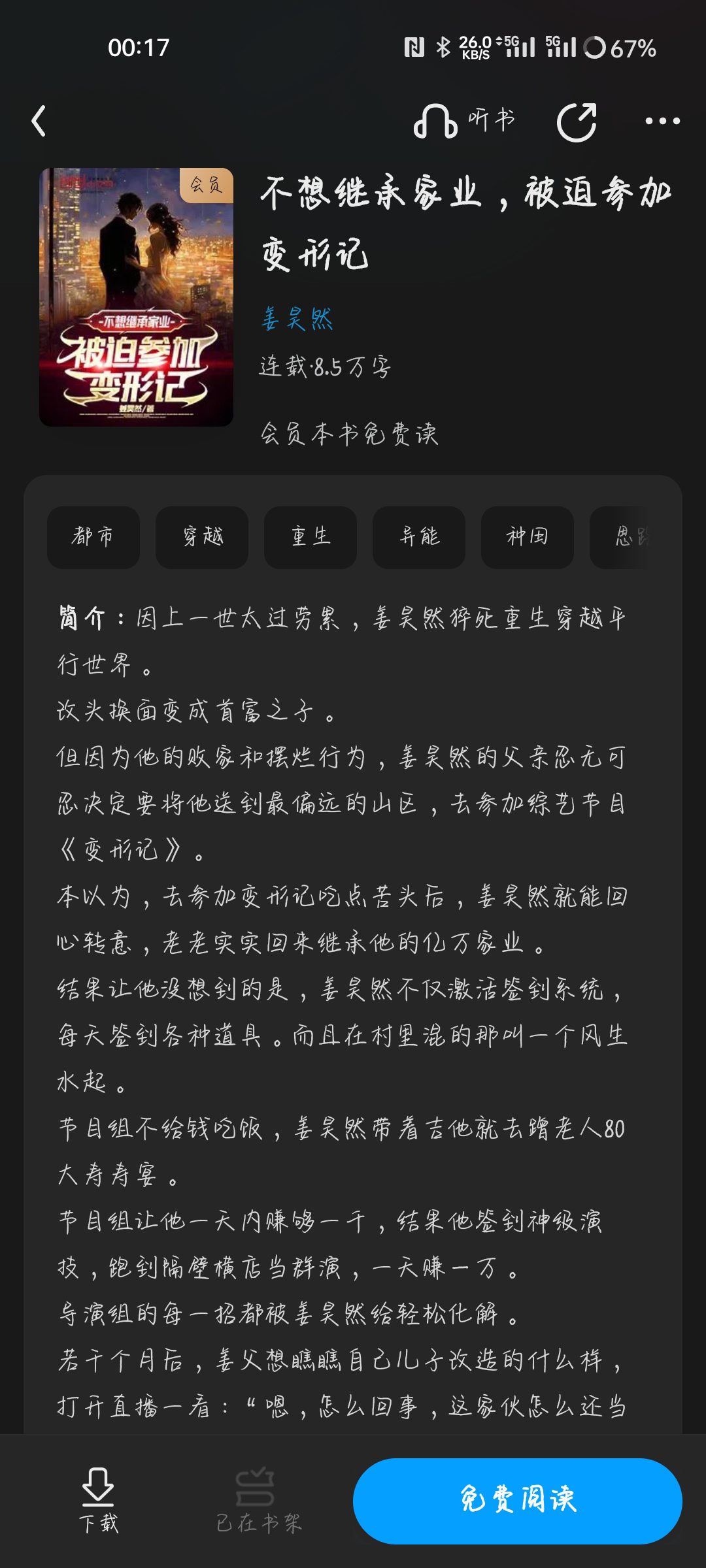This screenshot has height=1568, width=706.
Task: Select the 异能 tag chip
Action: 419,537
